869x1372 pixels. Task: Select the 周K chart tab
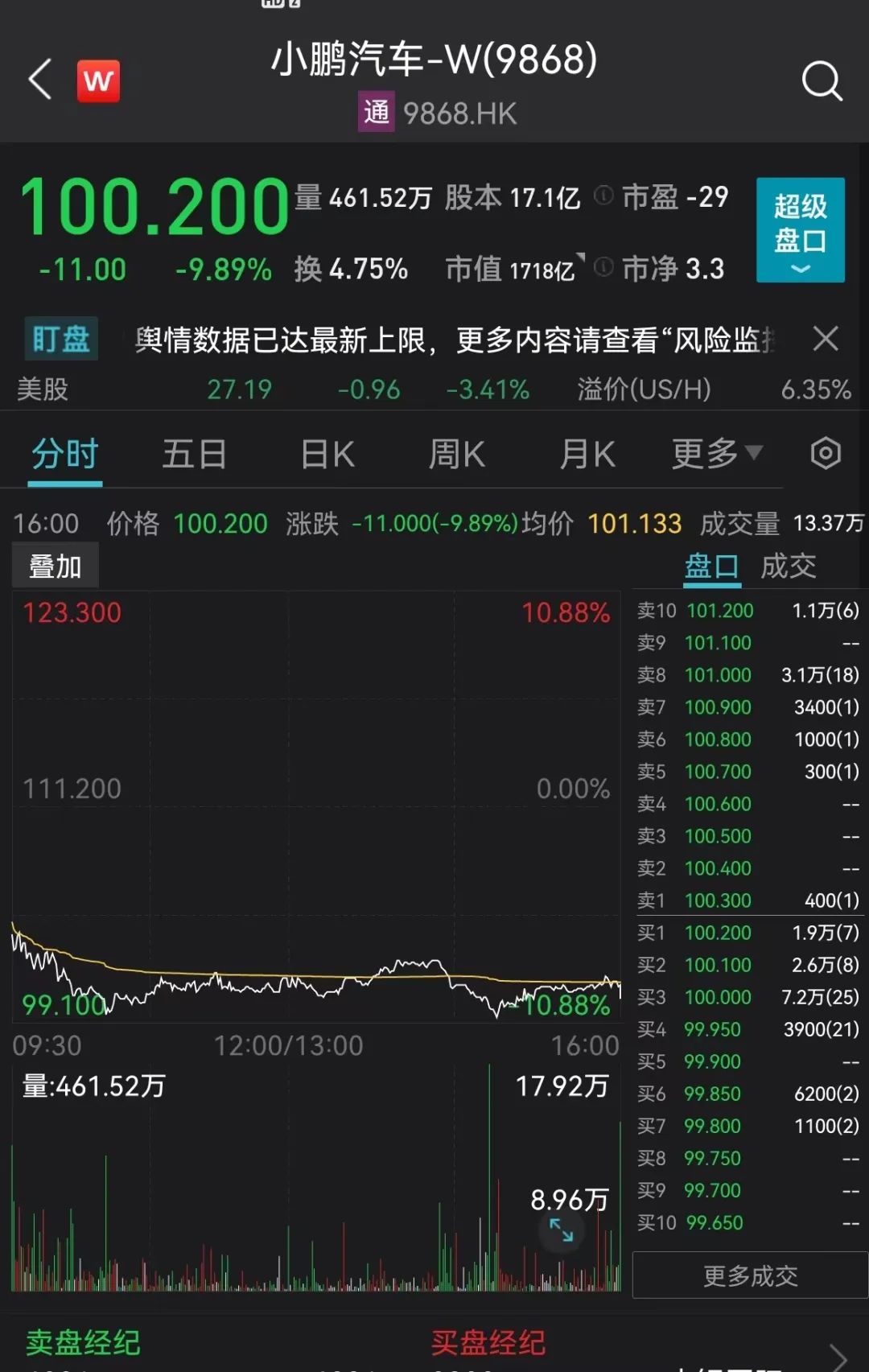456,455
